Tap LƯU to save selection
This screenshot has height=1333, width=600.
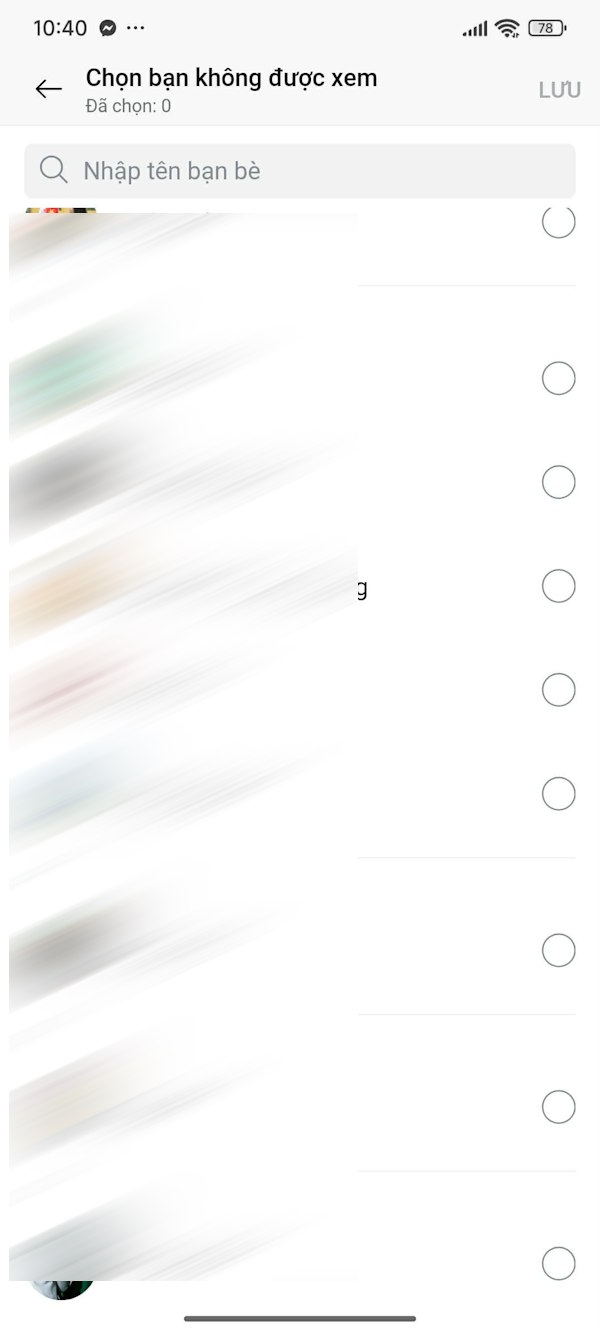pos(559,90)
